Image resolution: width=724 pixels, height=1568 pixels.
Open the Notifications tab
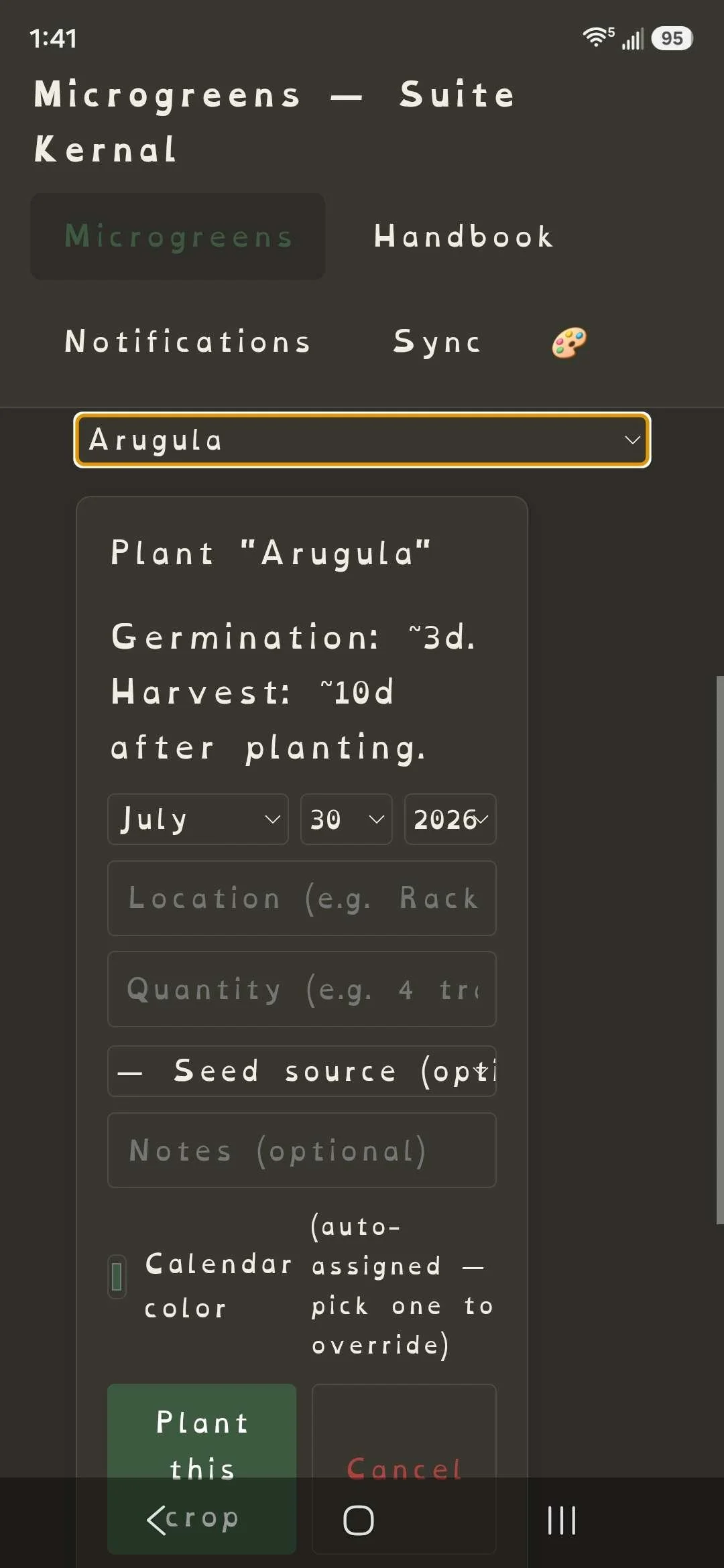[188, 342]
